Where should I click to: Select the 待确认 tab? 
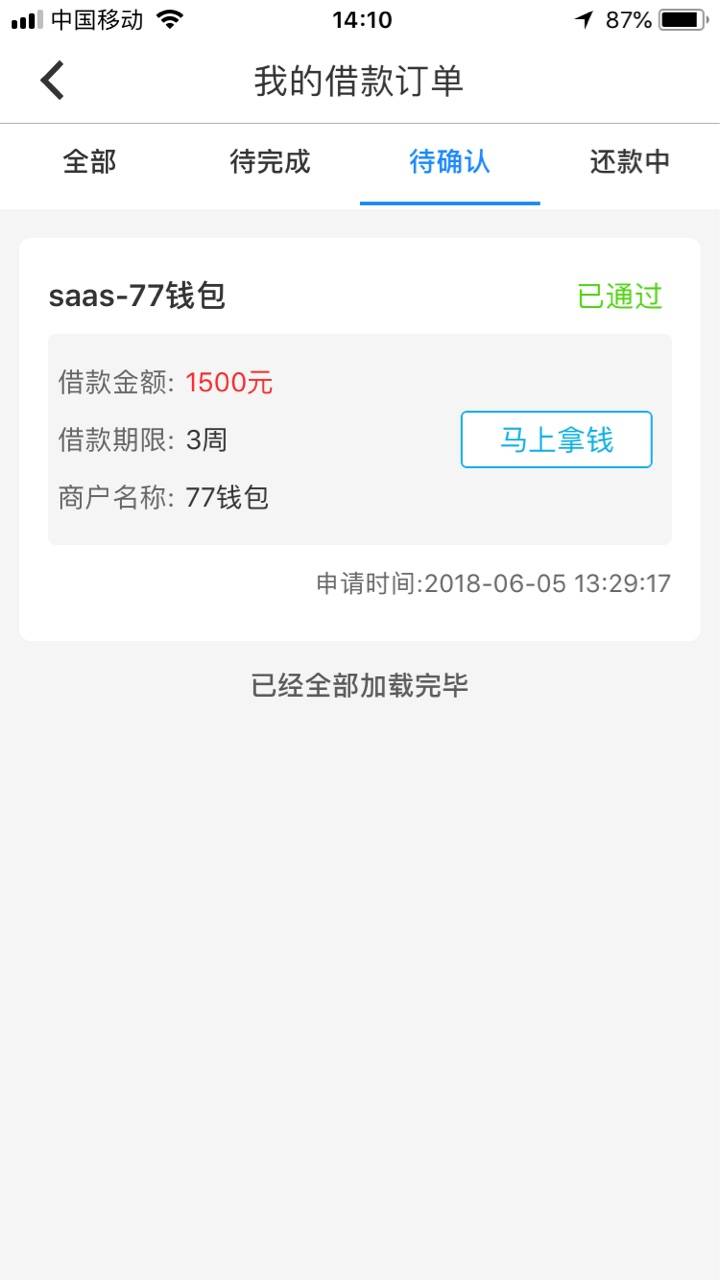[x=450, y=162]
